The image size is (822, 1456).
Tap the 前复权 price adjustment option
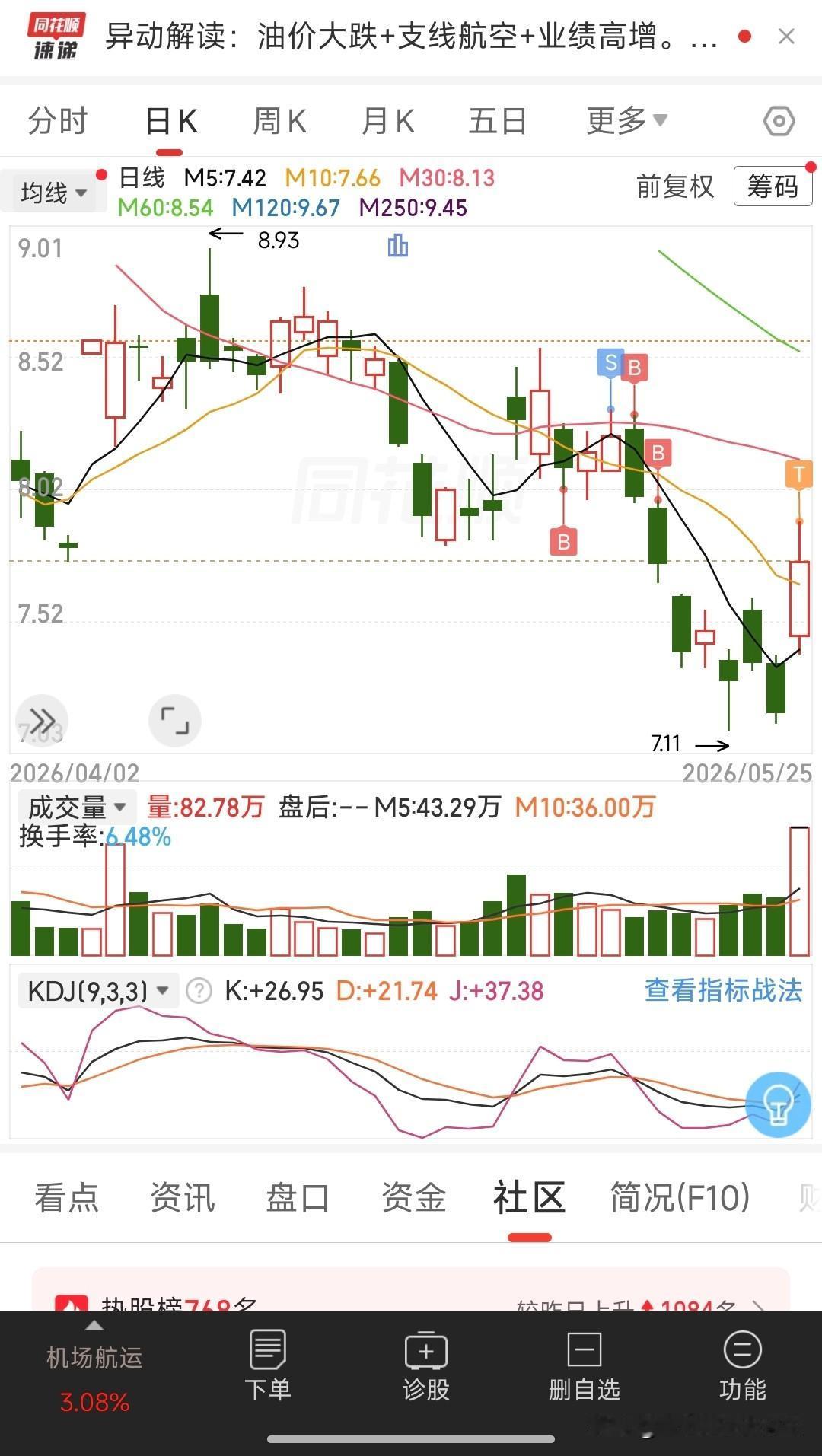pos(675,186)
